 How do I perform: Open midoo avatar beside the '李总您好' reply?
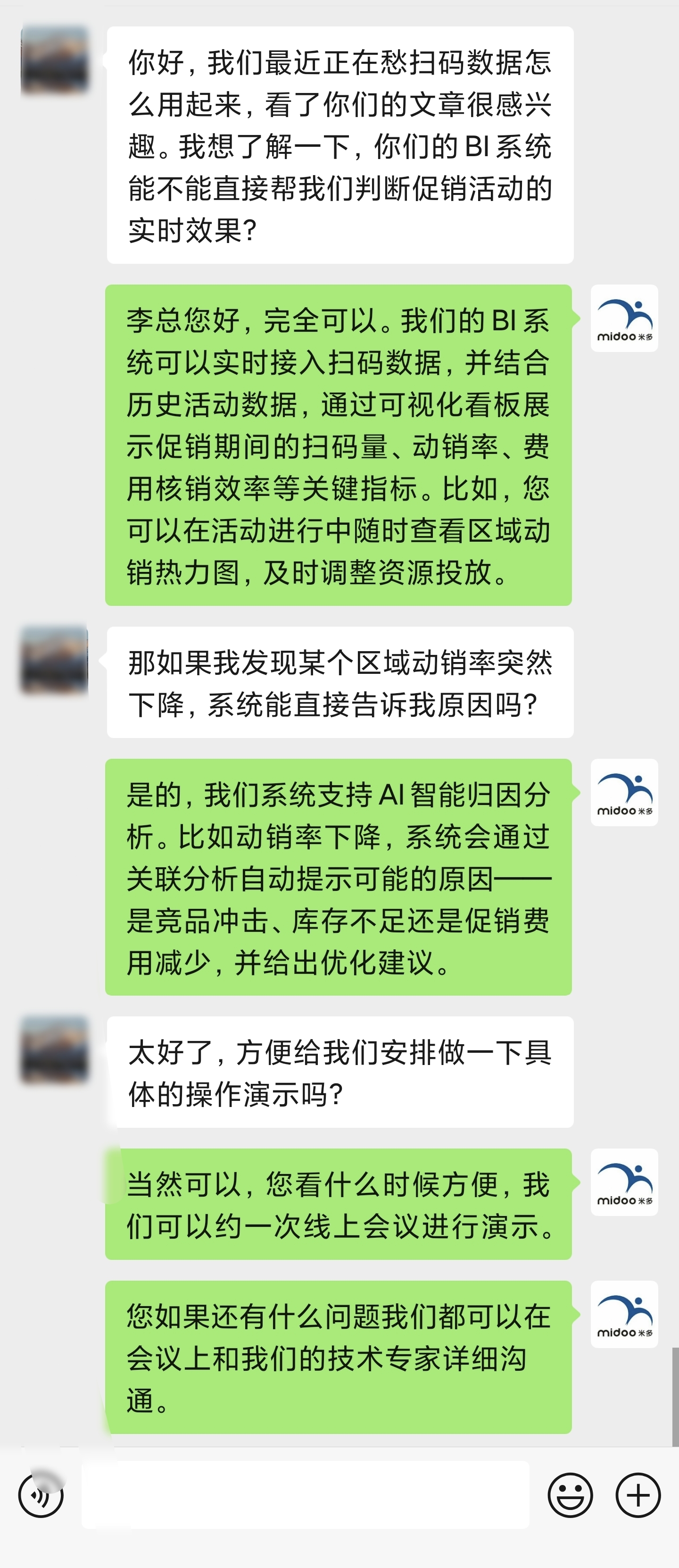coord(624,319)
